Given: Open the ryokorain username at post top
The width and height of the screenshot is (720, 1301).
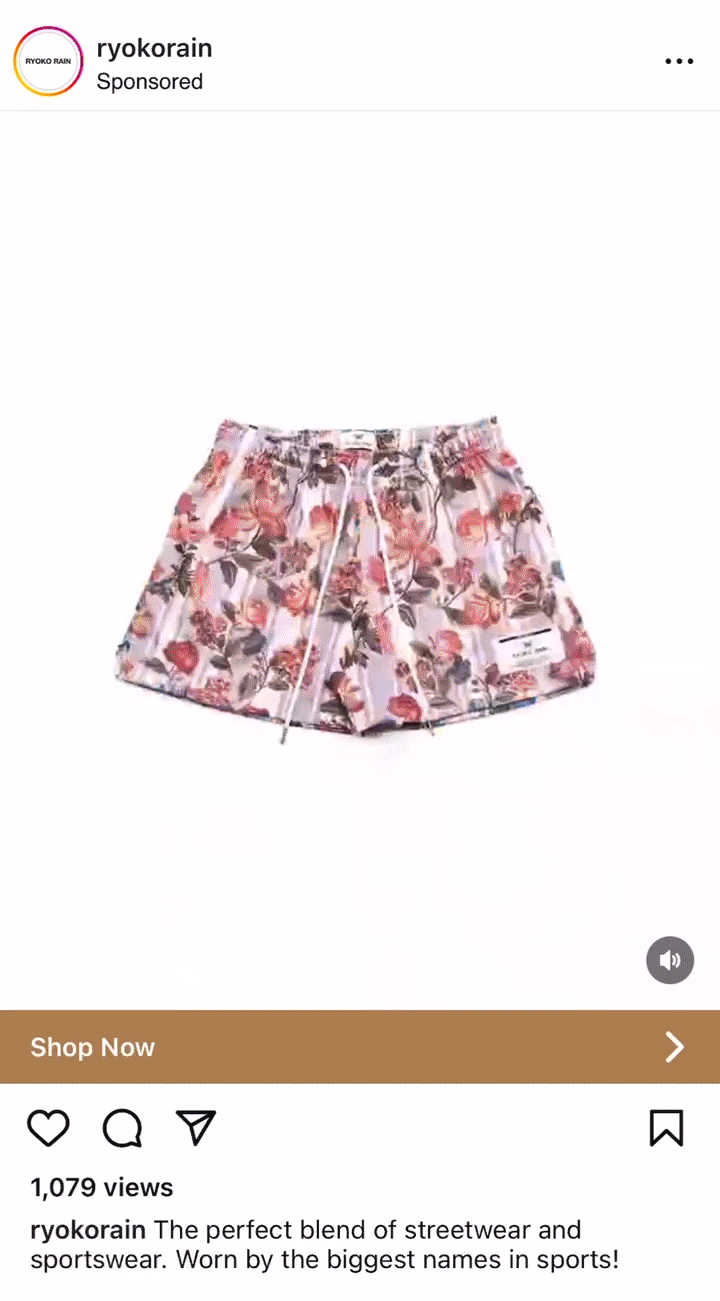Looking at the screenshot, I should coord(154,48).
